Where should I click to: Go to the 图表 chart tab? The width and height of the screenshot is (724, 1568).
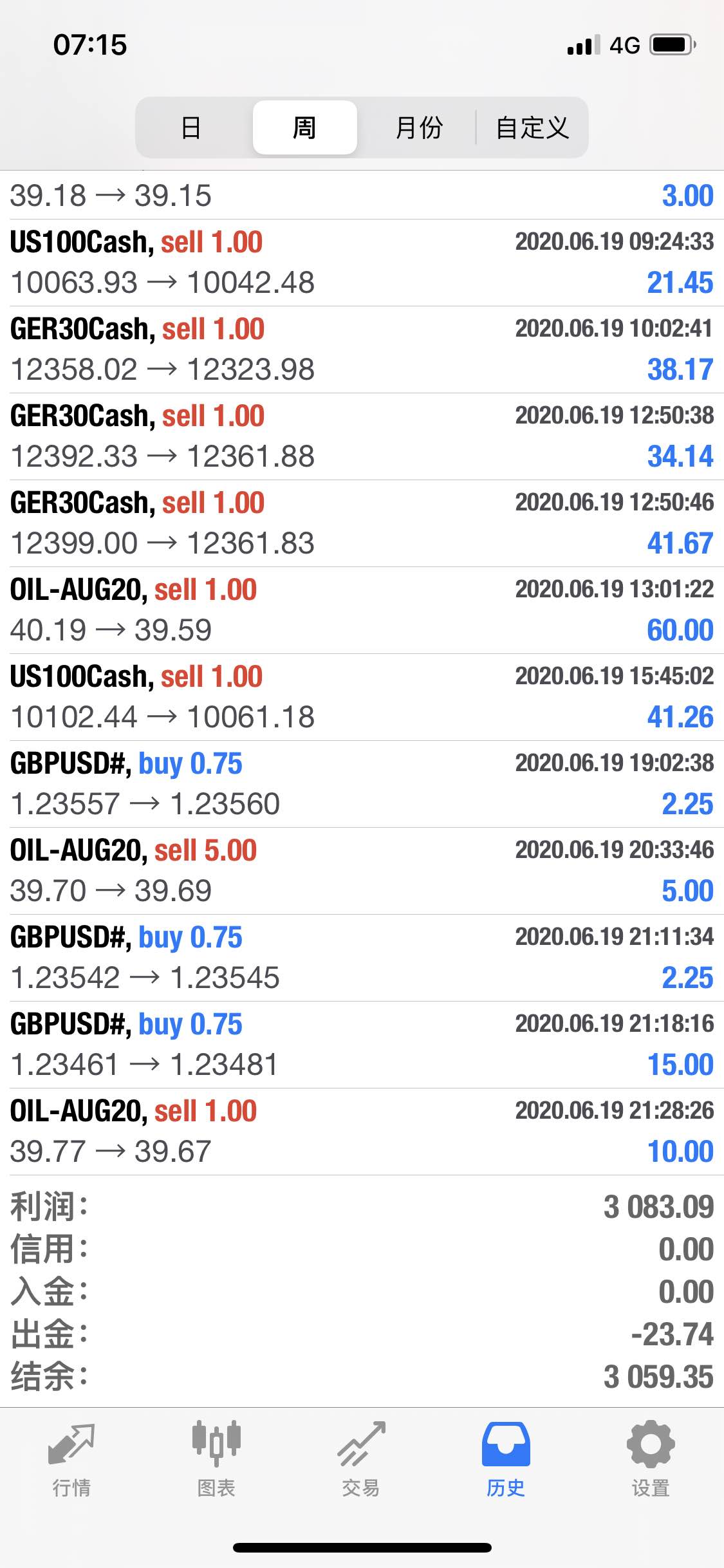click(x=216, y=1459)
